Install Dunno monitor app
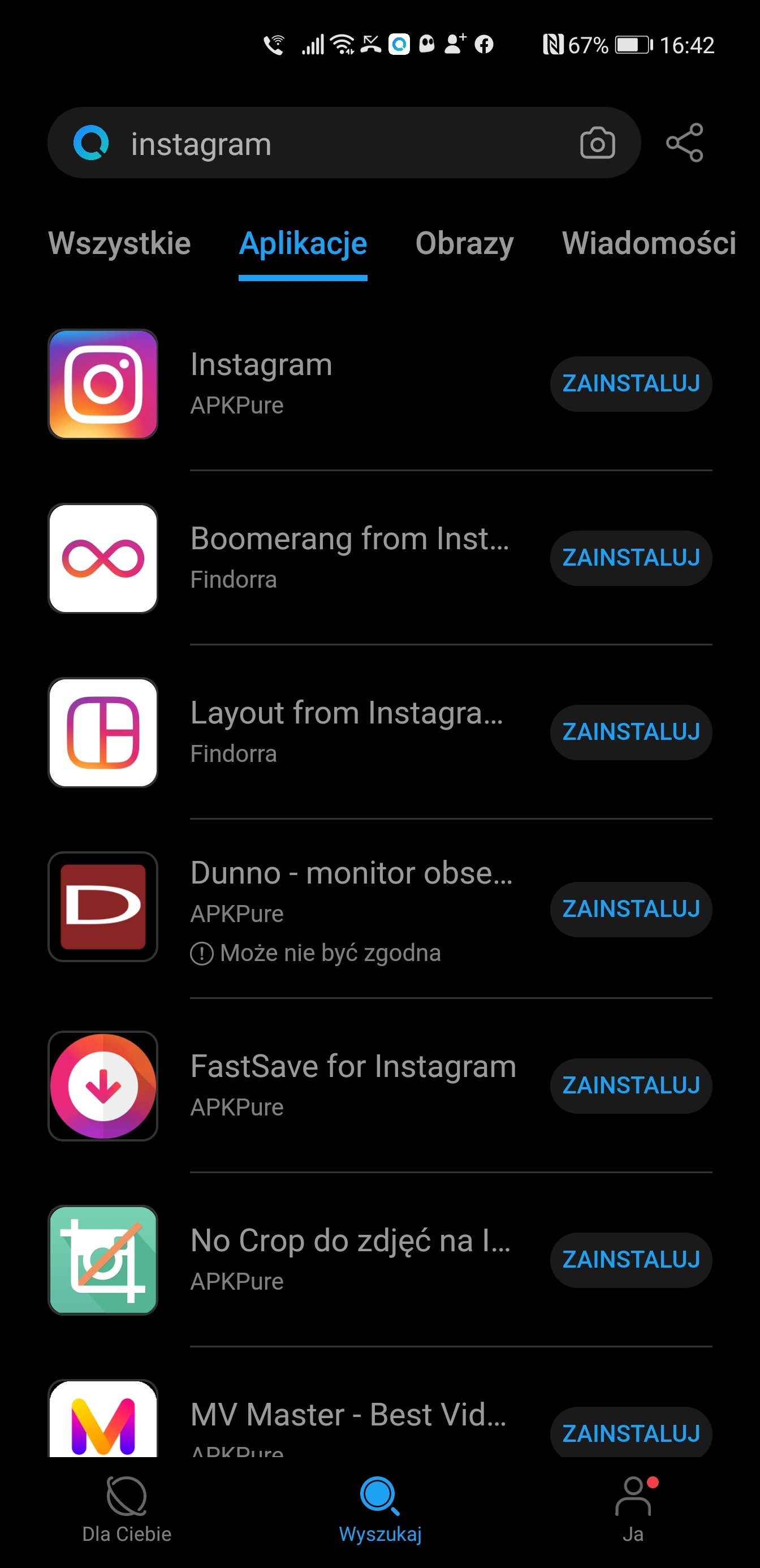The height and width of the screenshot is (1568, 760). [x=631, y=910]
